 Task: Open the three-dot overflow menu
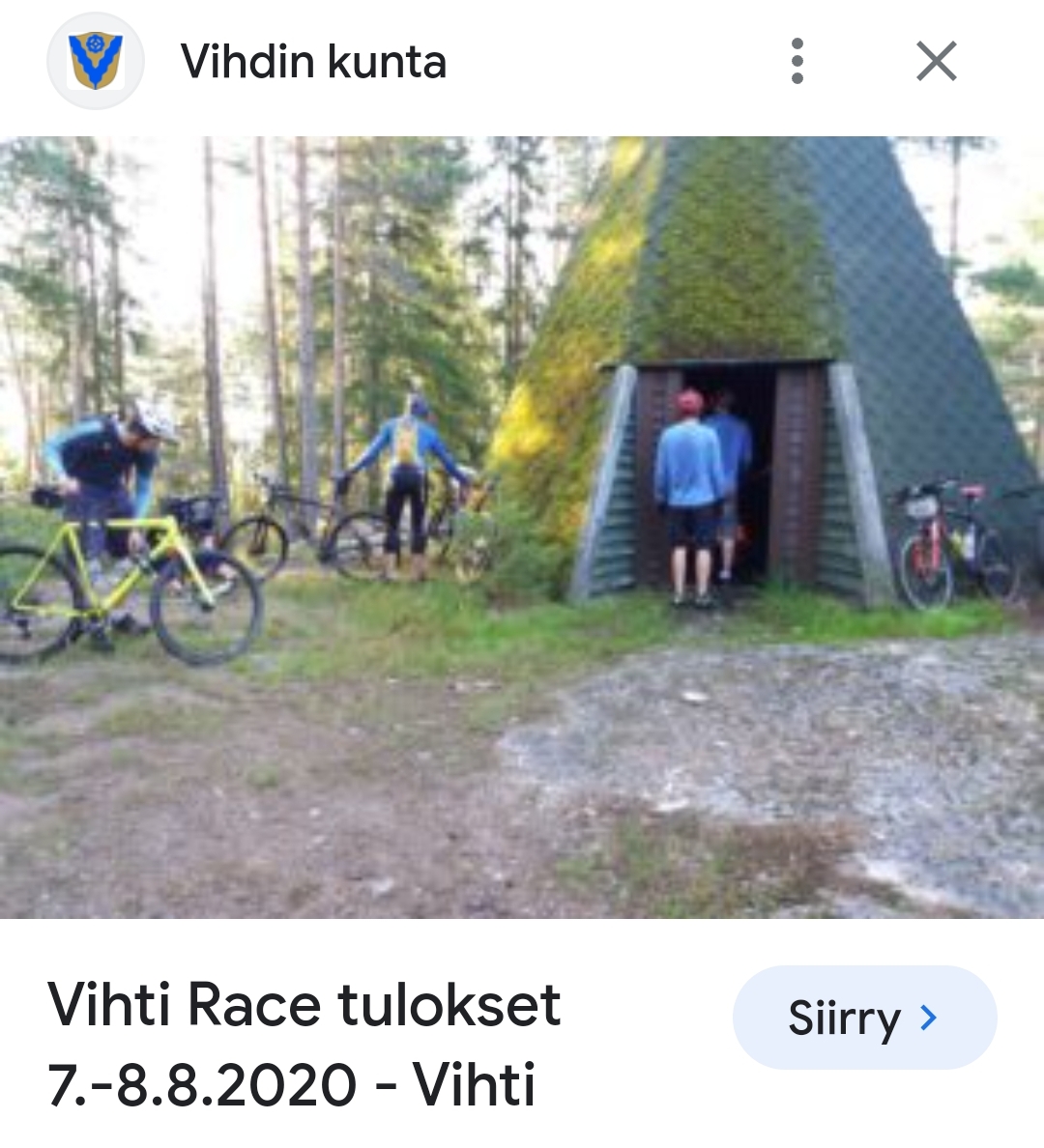[797, 62]
